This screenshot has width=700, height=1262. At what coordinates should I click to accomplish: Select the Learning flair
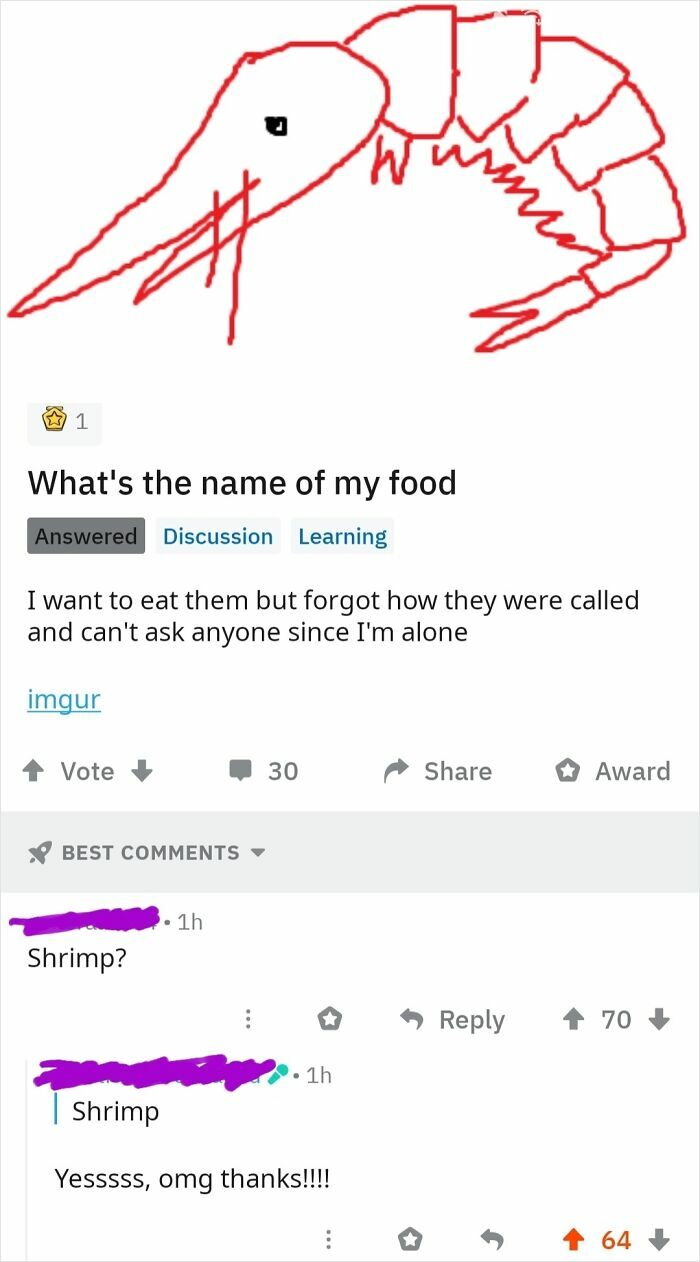pyautogui.click(x=342, y=536)
